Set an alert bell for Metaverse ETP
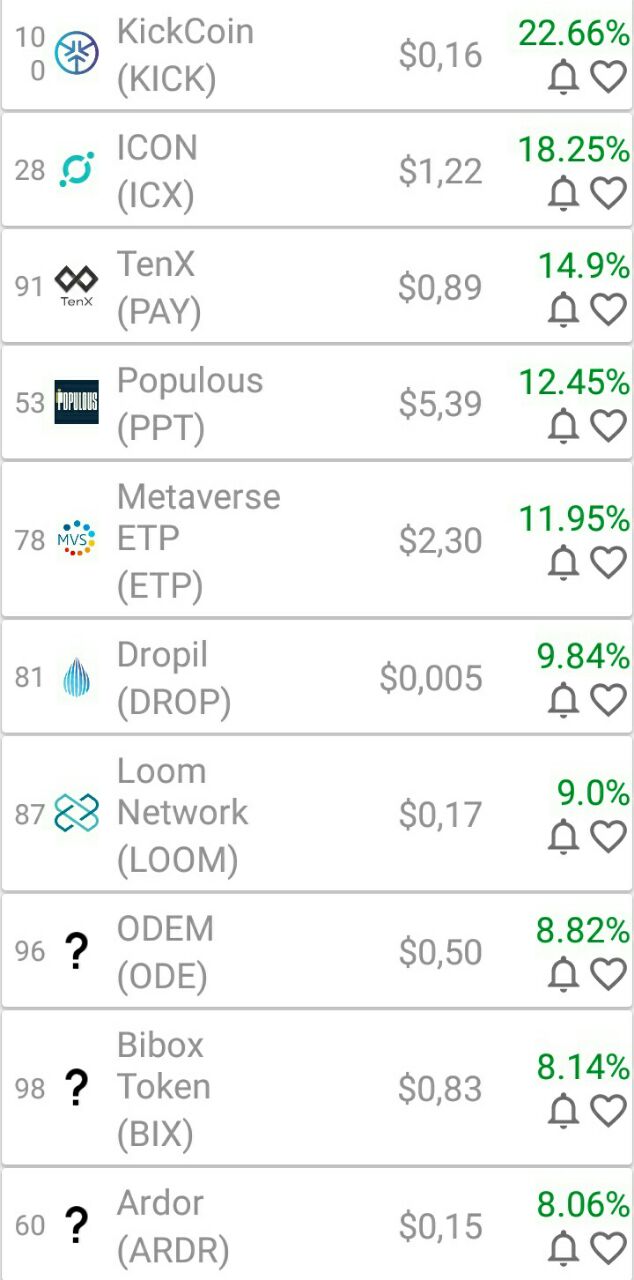Image resolution: width=634 pixels, height=1280 pixels. point(564,562)
